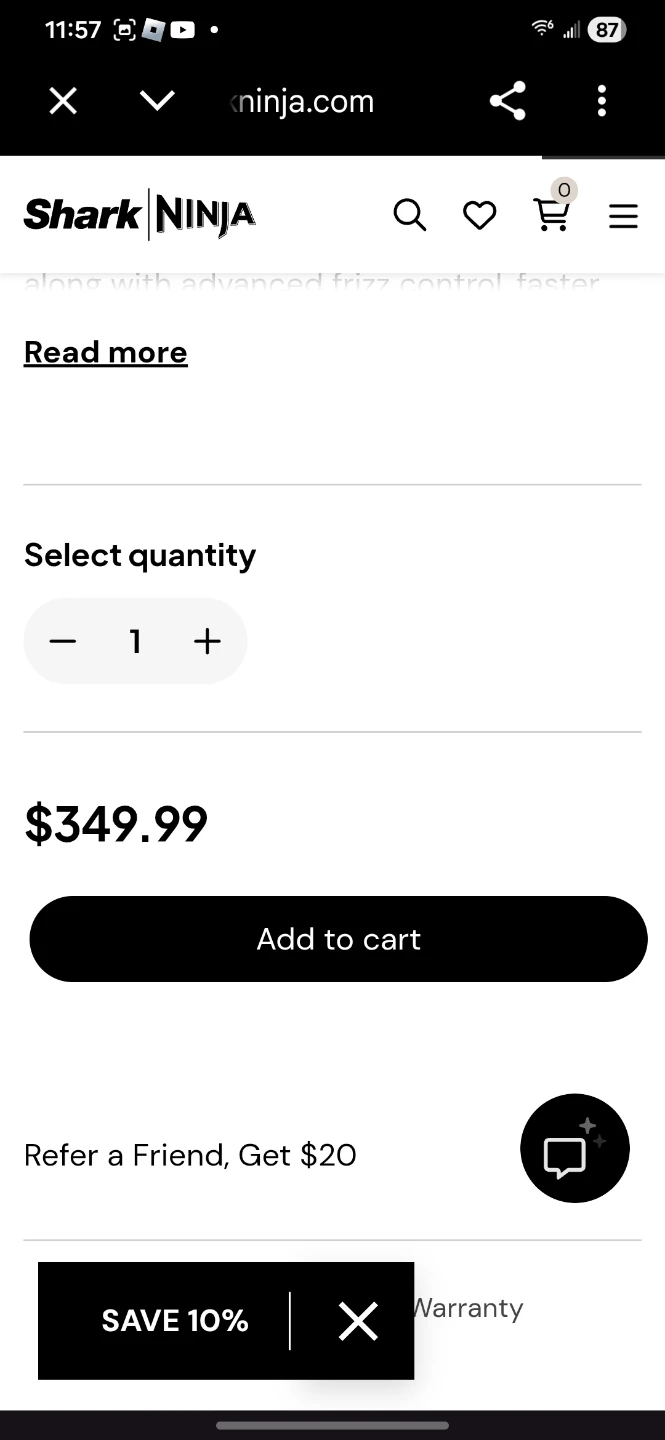
Task: Open Refer a Friend, Get $20
Action: tap(190, 1156)
